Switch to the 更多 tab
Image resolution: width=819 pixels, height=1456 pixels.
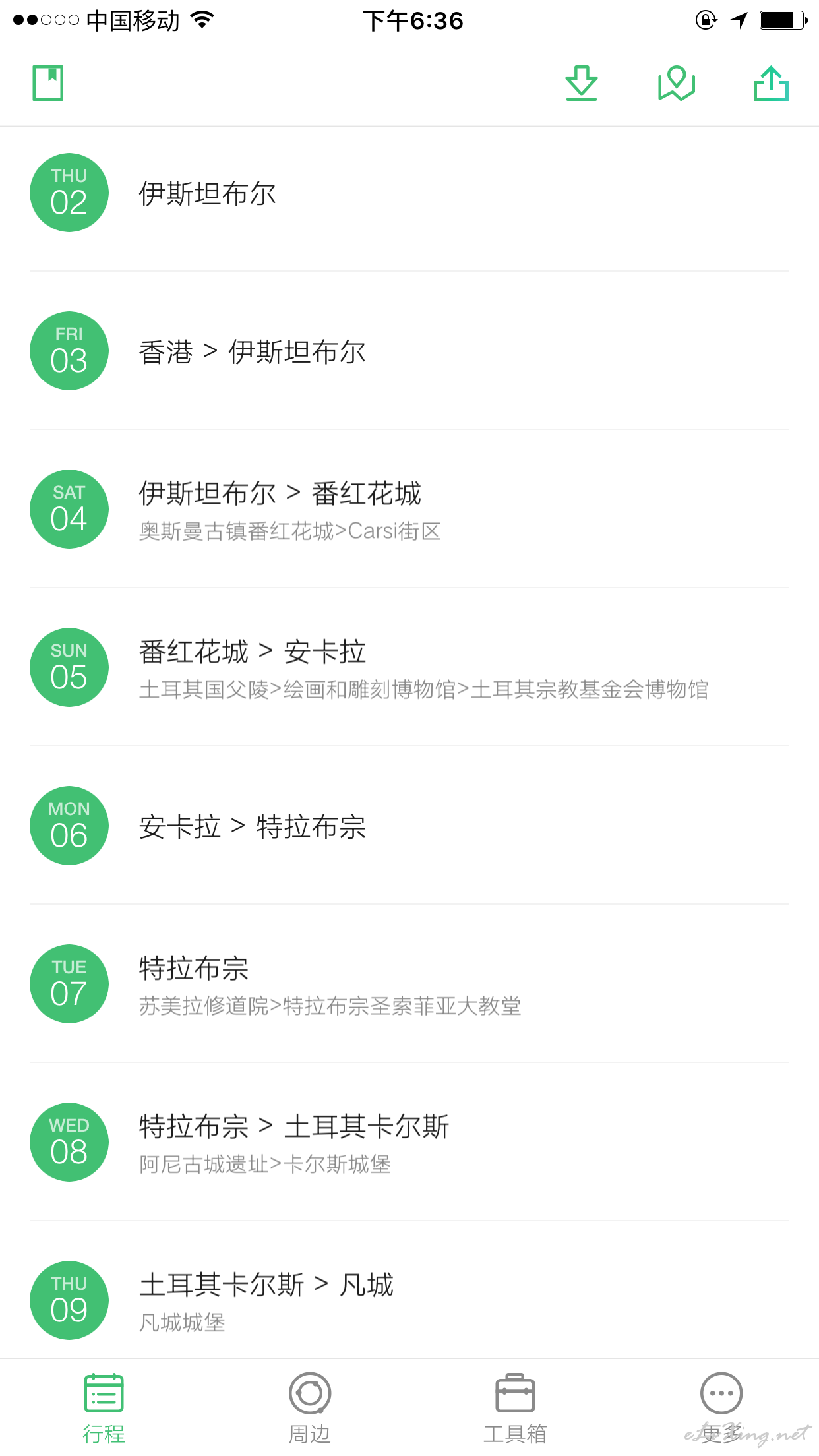721,1408
